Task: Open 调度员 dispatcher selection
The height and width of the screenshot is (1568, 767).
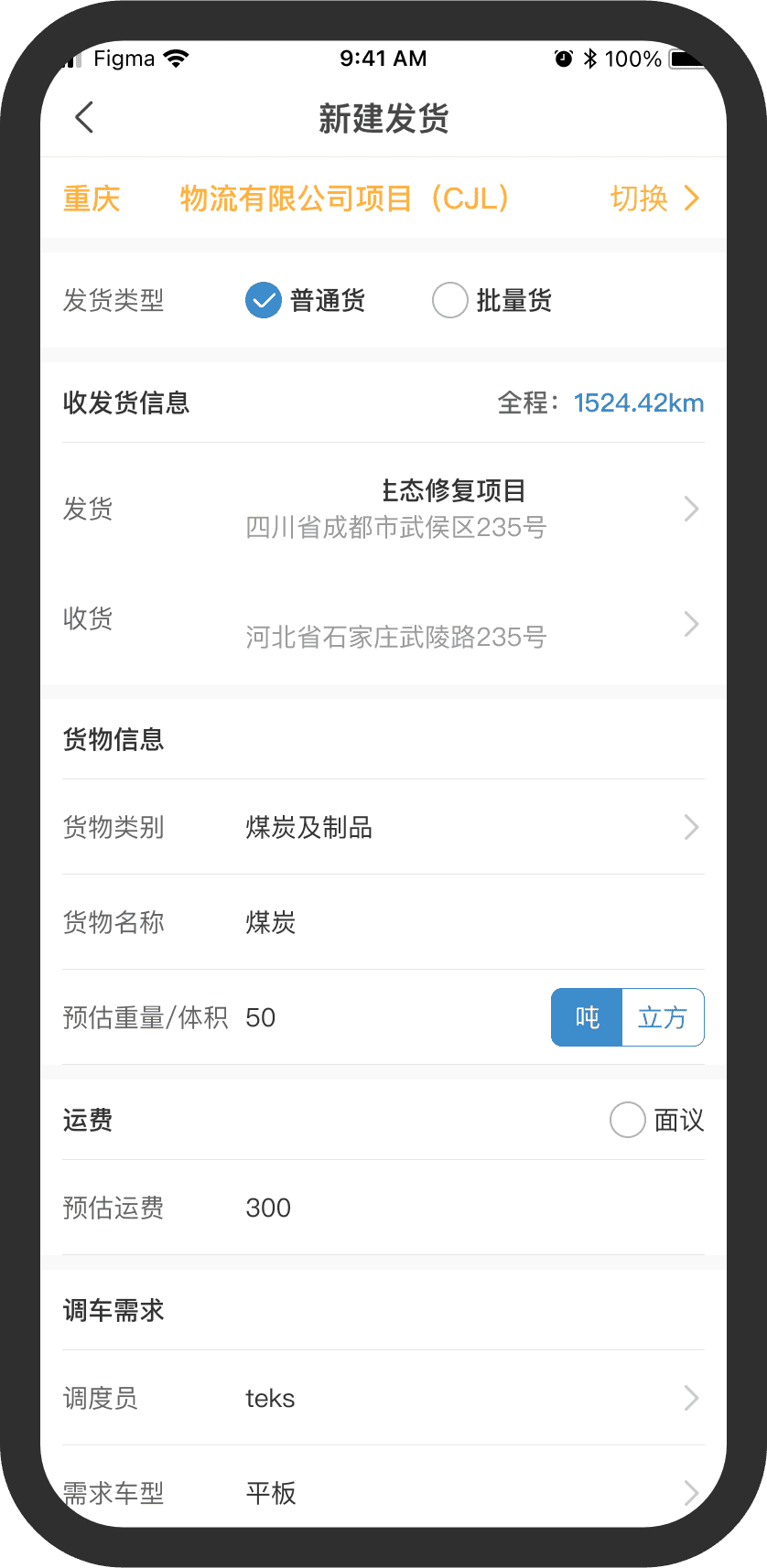Action: (383, 1398)
